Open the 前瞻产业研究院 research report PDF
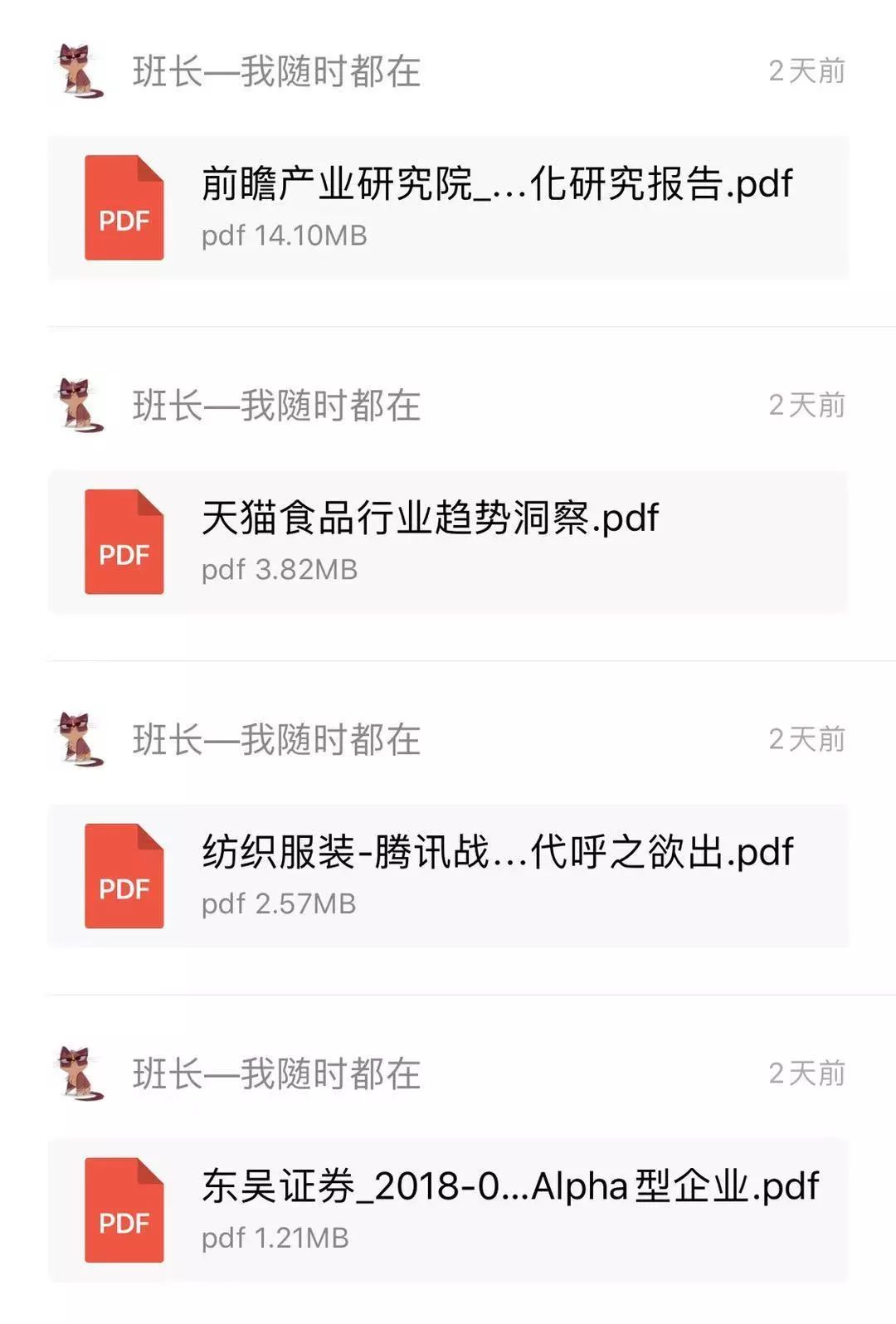This screenshot has height=1324, width=896. pyautogui.click(x=448, y=207)
